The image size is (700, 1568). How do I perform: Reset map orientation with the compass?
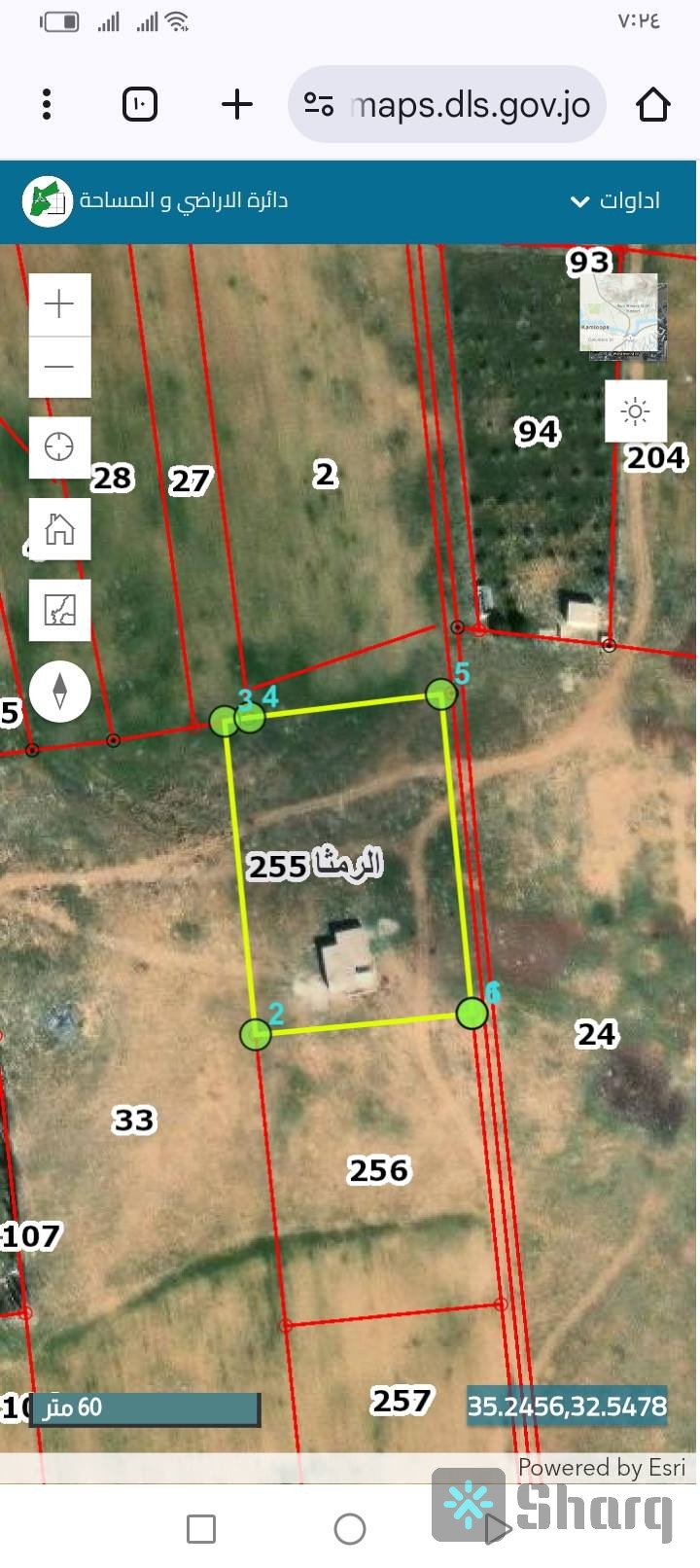click(59, 691)
